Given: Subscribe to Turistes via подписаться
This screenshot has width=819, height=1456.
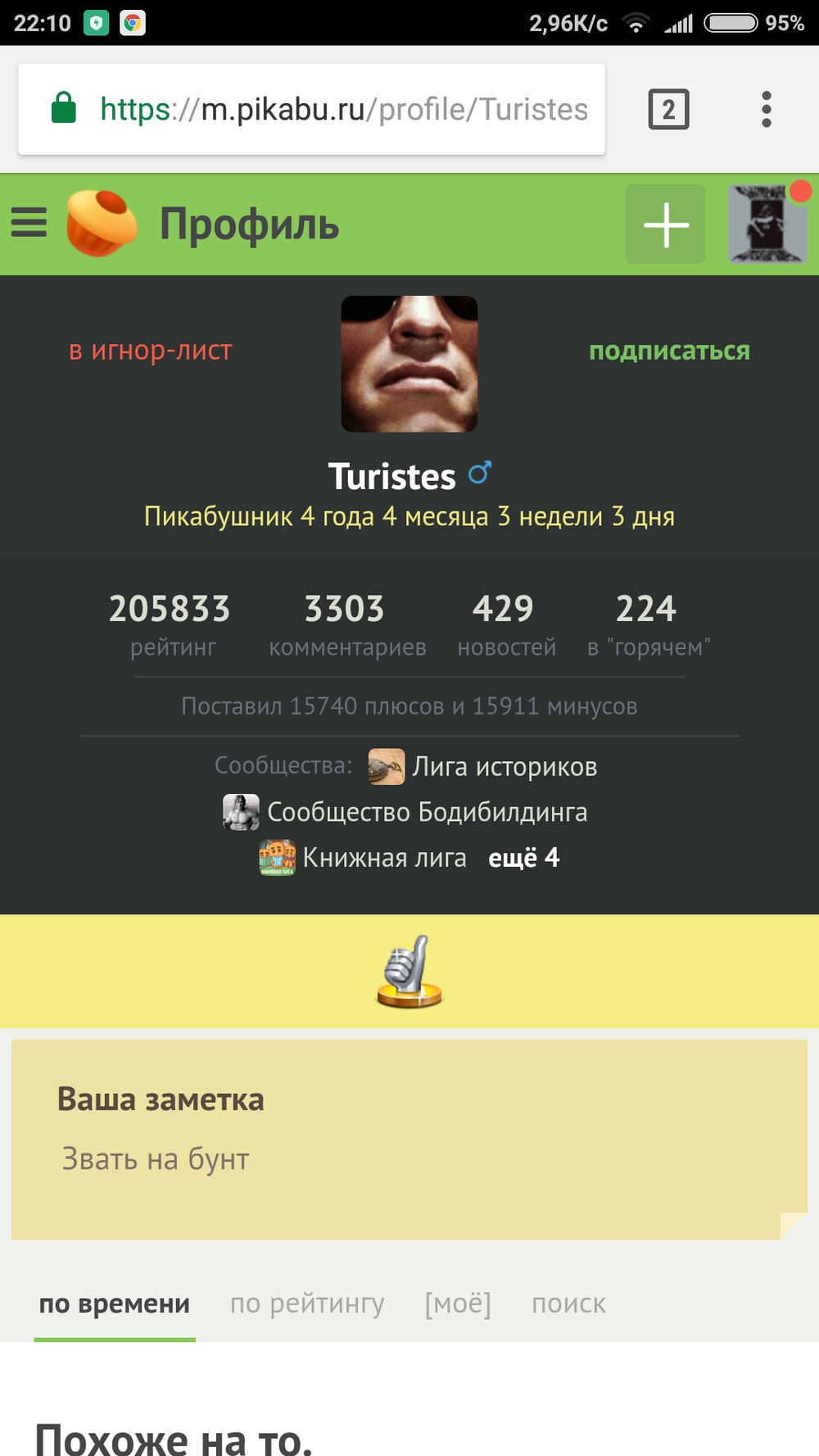Looking at the screenshot, I should (x=669, y=351).
